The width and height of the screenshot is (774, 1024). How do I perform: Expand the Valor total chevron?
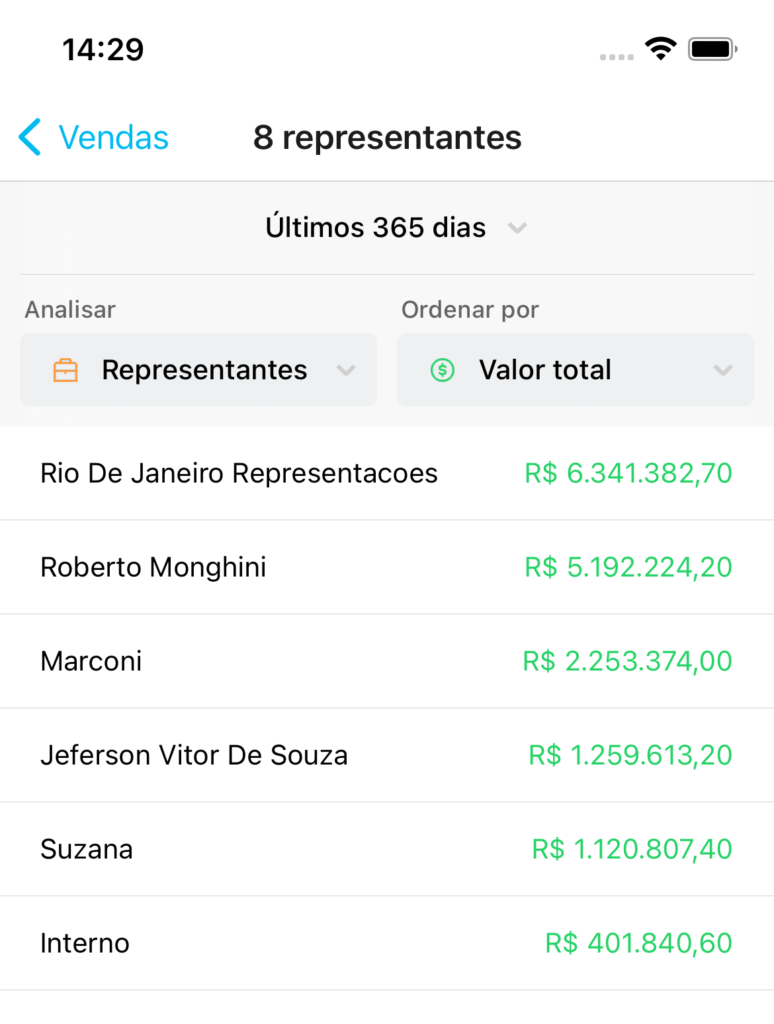click(x=723, y=370)
